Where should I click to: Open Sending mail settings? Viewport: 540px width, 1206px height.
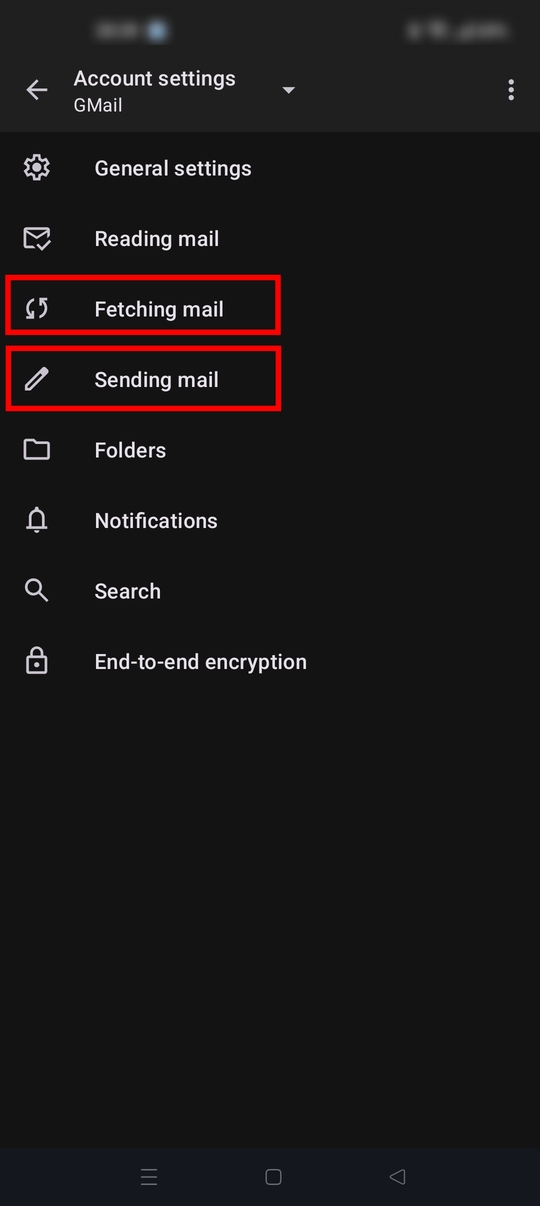pos(270,380)
